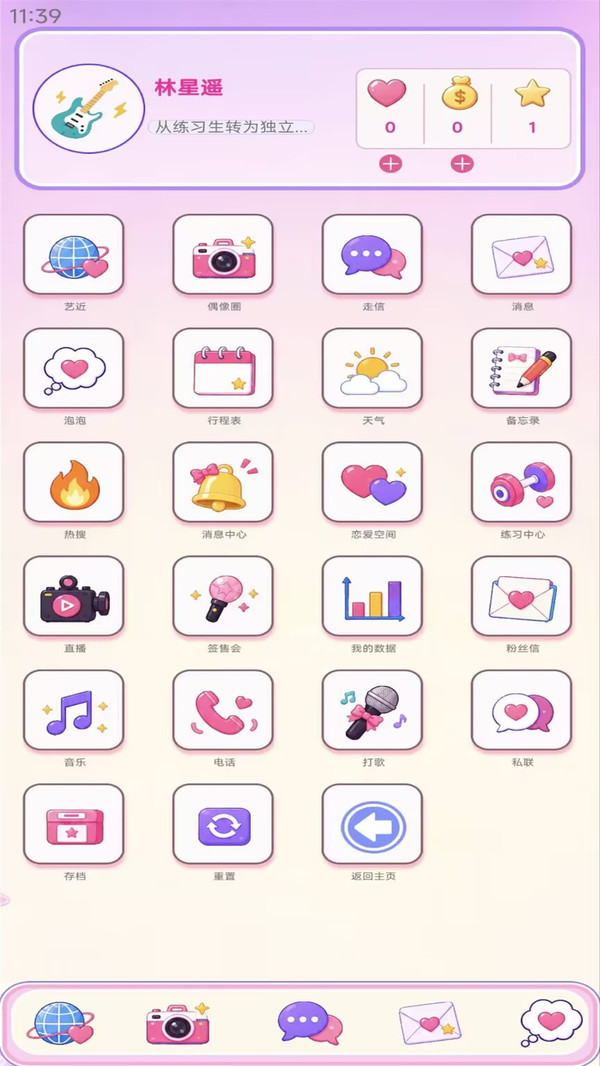Launch the 打歌 microphone tile
Image resolution: width=600 pixels, height=1066 pixels.
372,710
